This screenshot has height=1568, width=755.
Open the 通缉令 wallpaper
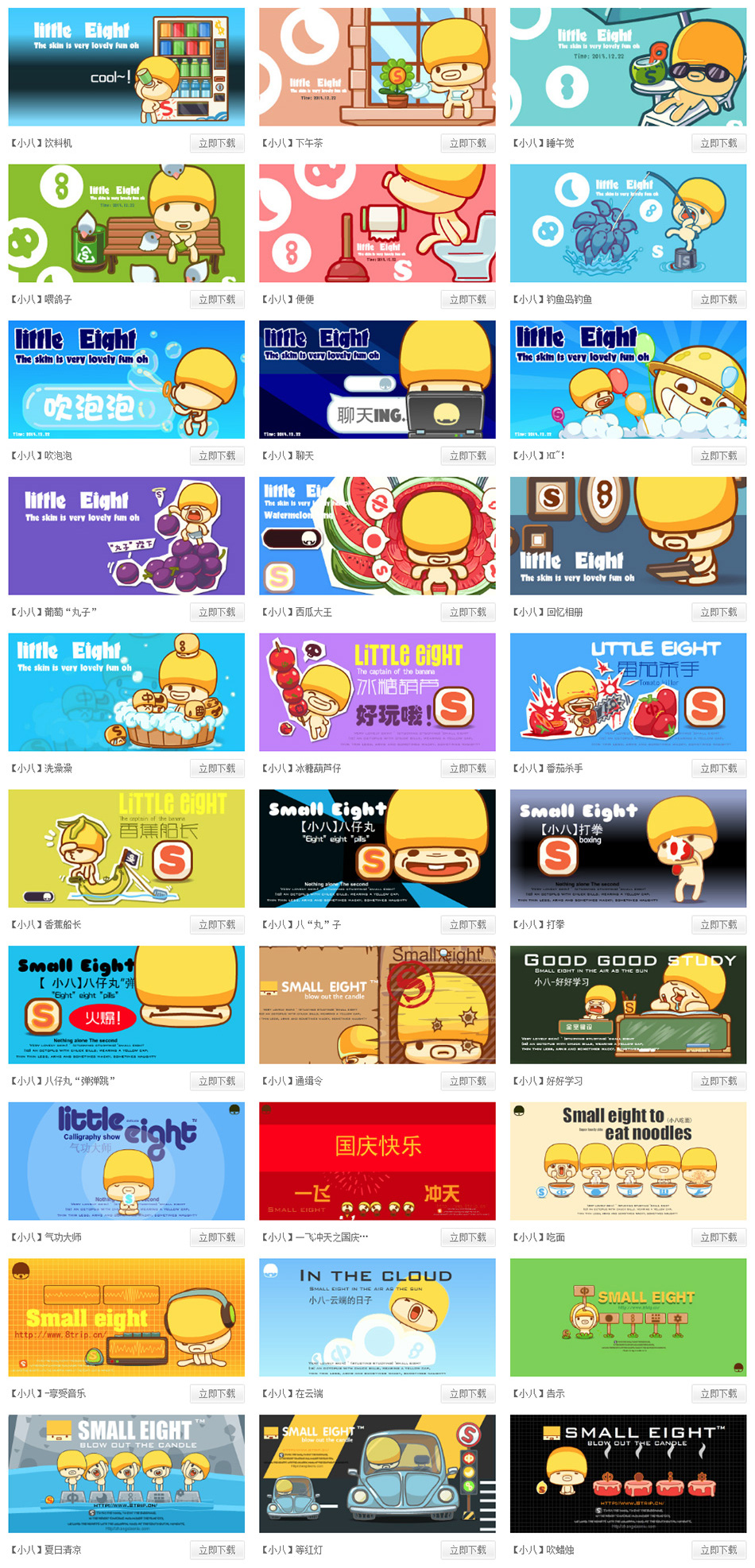pos(377,1005)
